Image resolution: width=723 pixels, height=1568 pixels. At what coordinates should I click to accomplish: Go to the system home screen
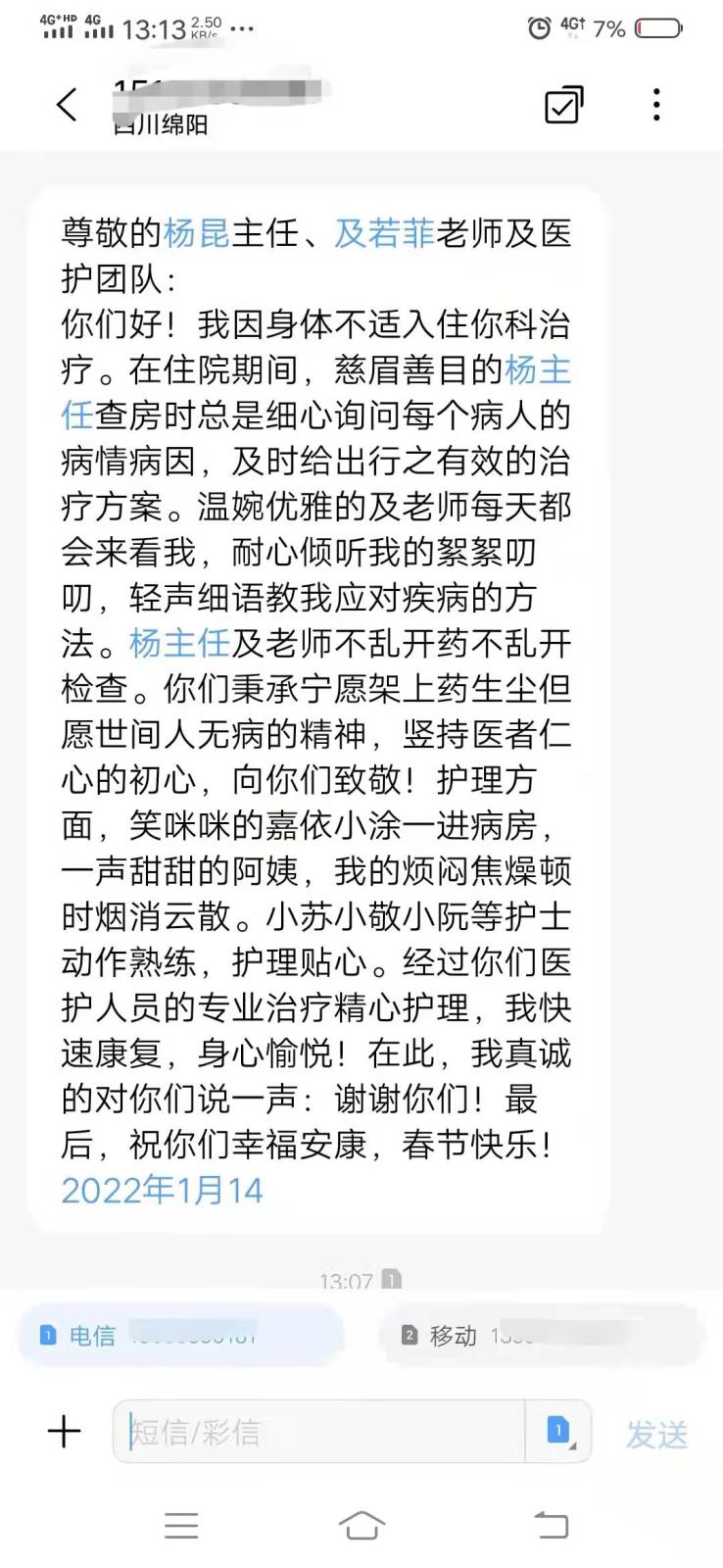[361, 1525]
